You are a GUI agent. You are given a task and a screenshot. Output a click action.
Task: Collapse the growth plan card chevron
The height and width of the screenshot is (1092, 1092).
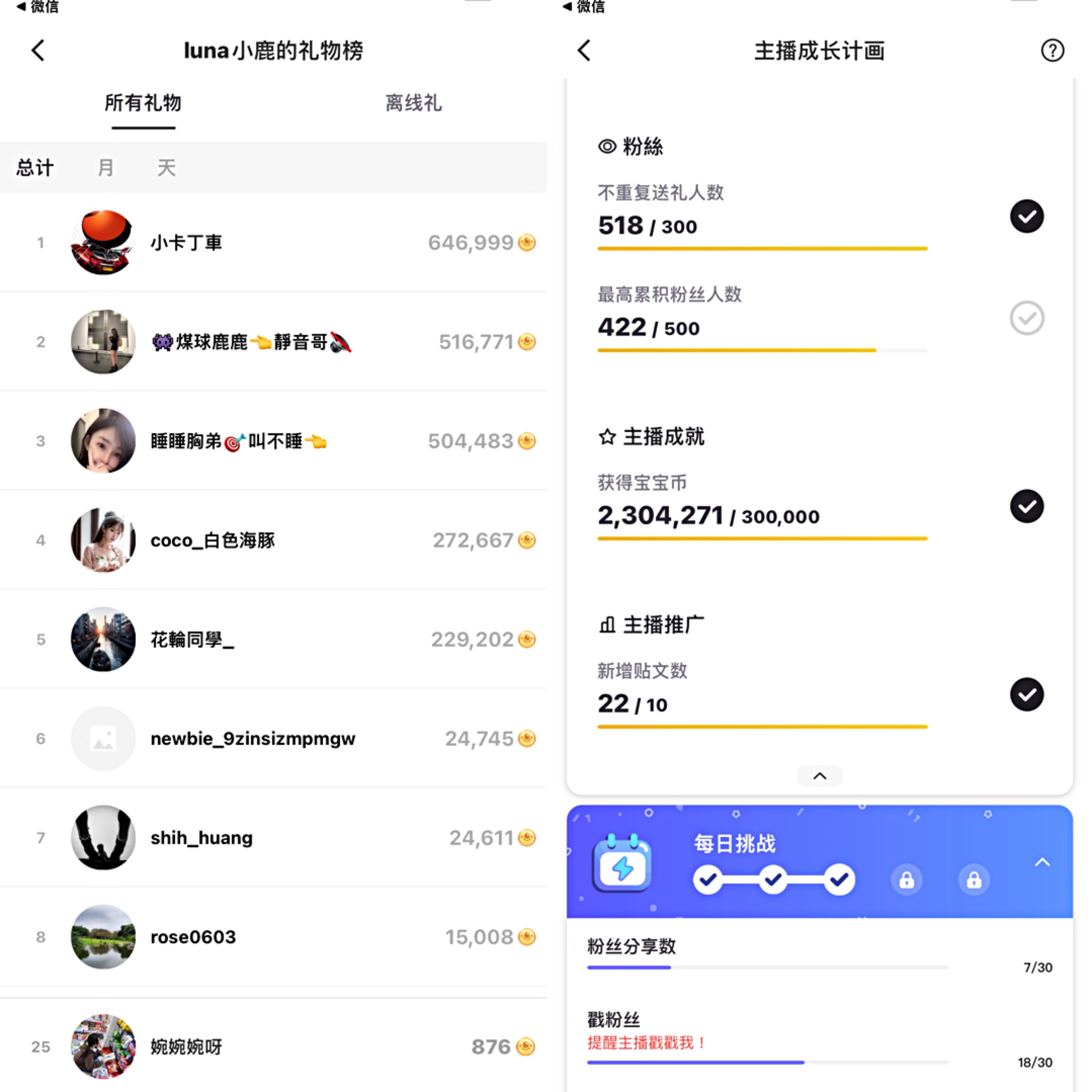pos(819,776)
